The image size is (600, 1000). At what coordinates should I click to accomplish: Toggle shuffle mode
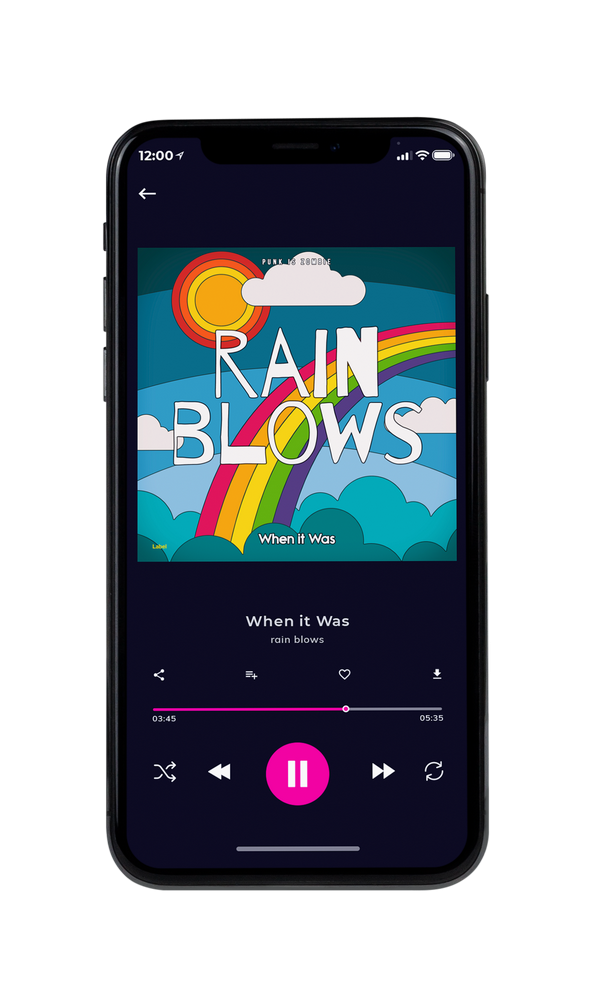click(165, 772)
